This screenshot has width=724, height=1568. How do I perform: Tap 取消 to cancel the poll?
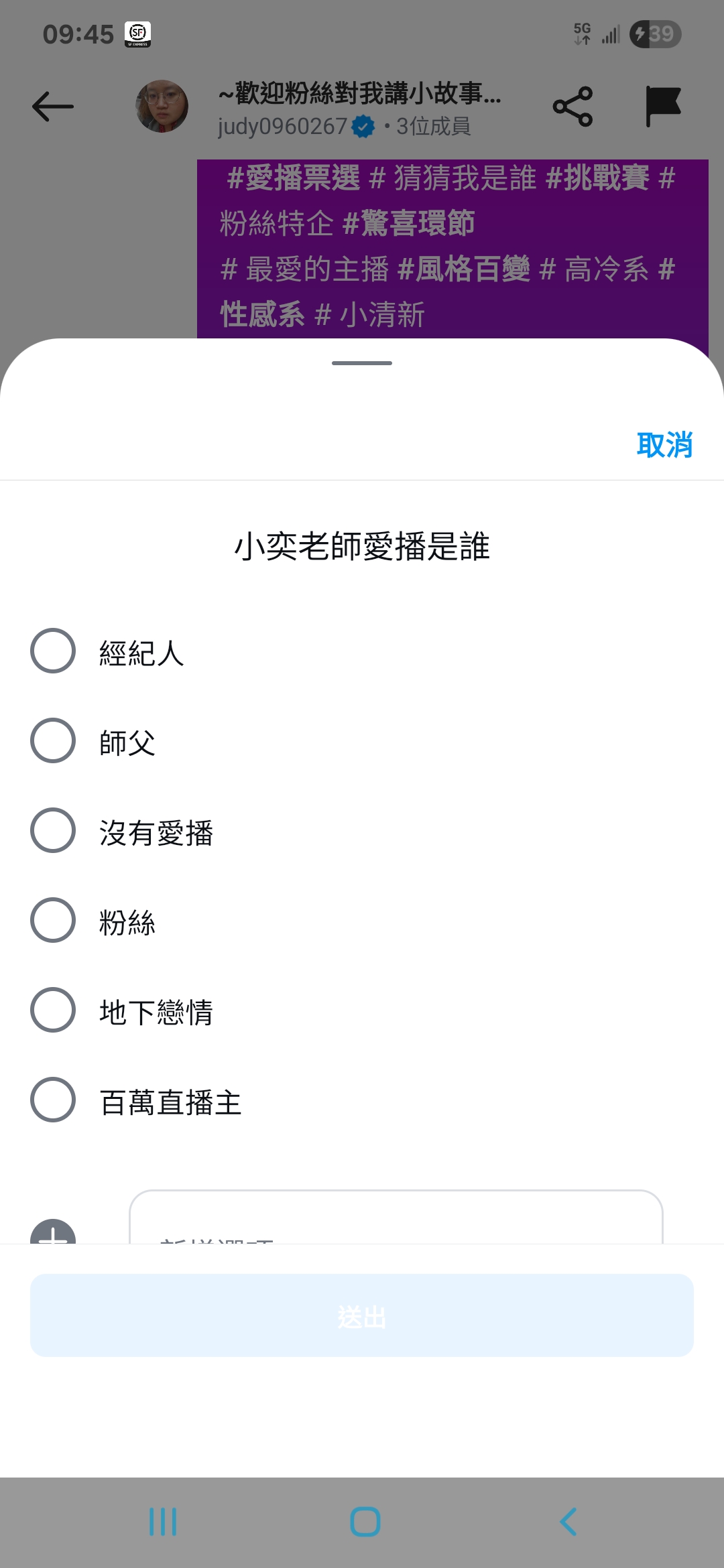pyautogui.click(x=664, y=445)
